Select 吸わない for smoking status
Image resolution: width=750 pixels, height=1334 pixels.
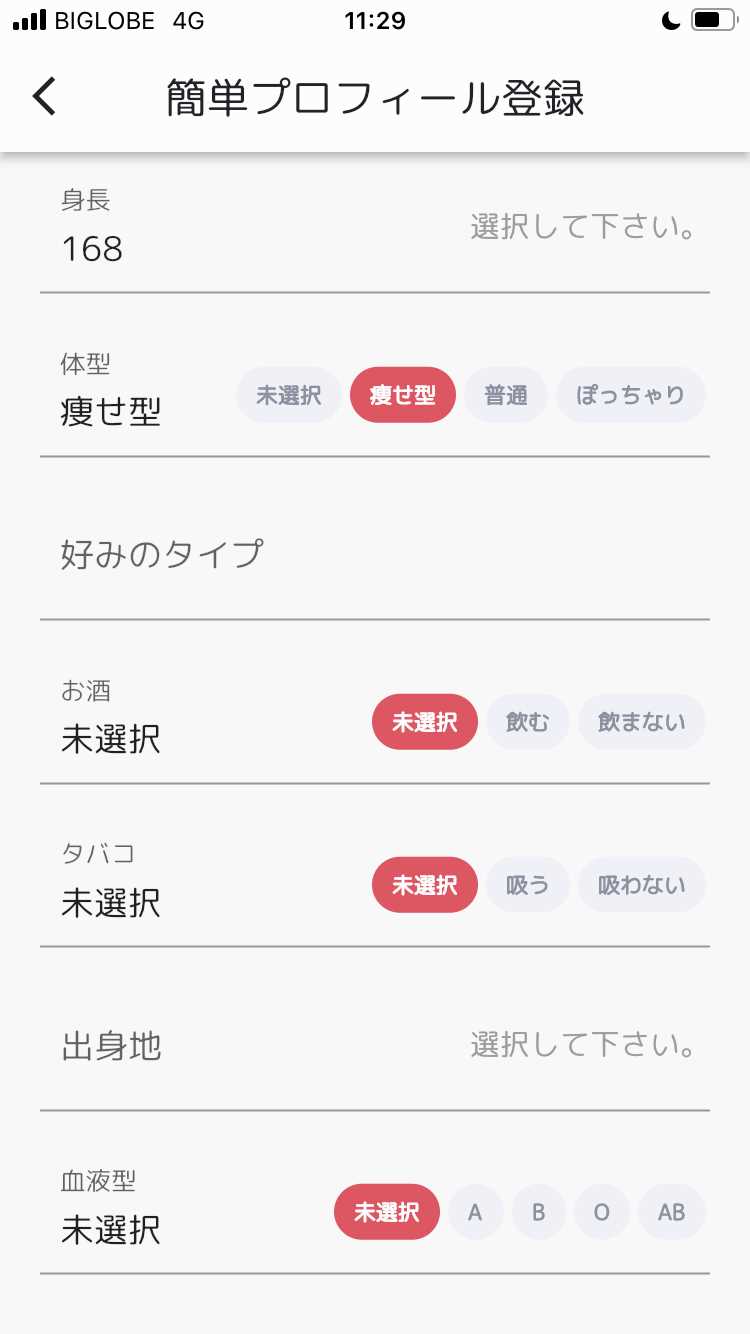pyautogui.click(x=641, y=884)
